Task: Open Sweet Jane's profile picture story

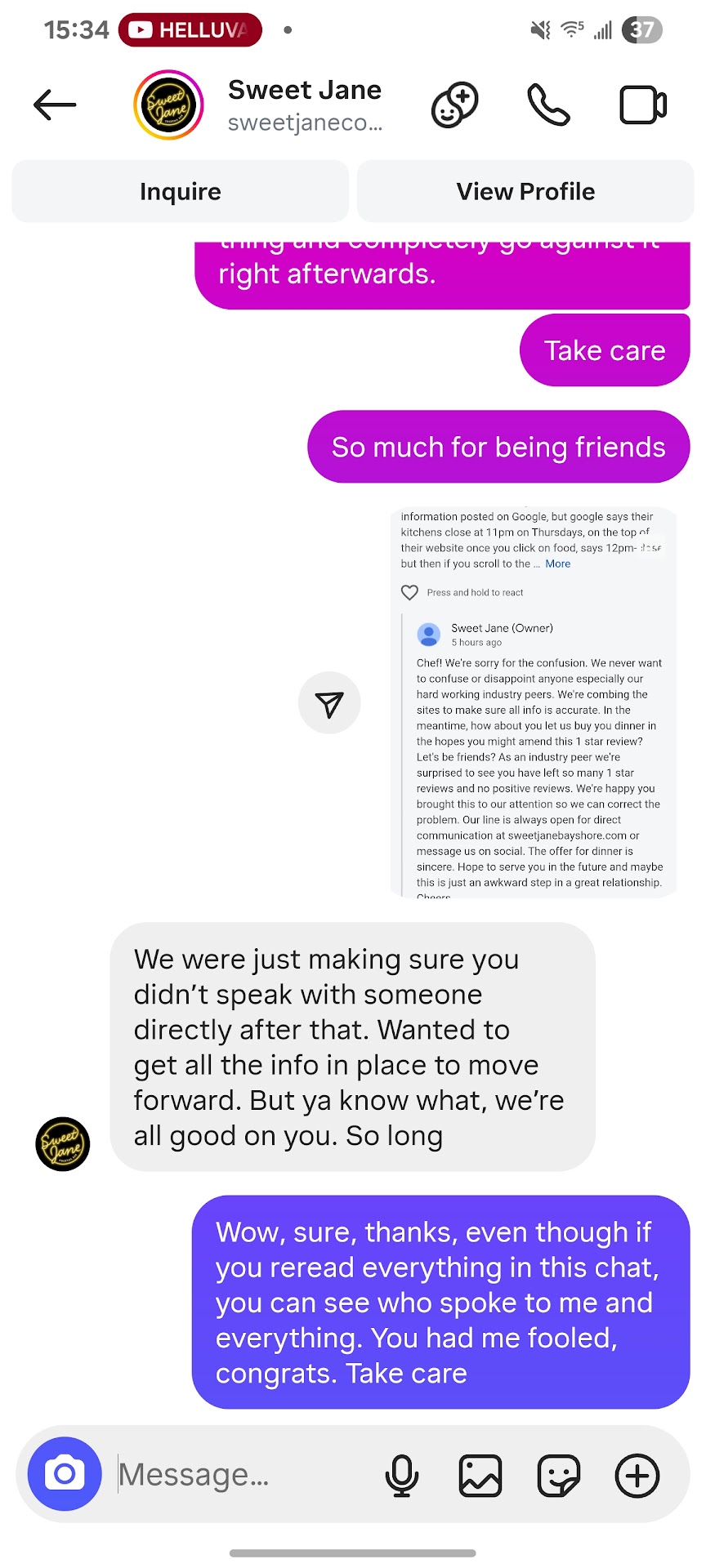Action: 168,105
